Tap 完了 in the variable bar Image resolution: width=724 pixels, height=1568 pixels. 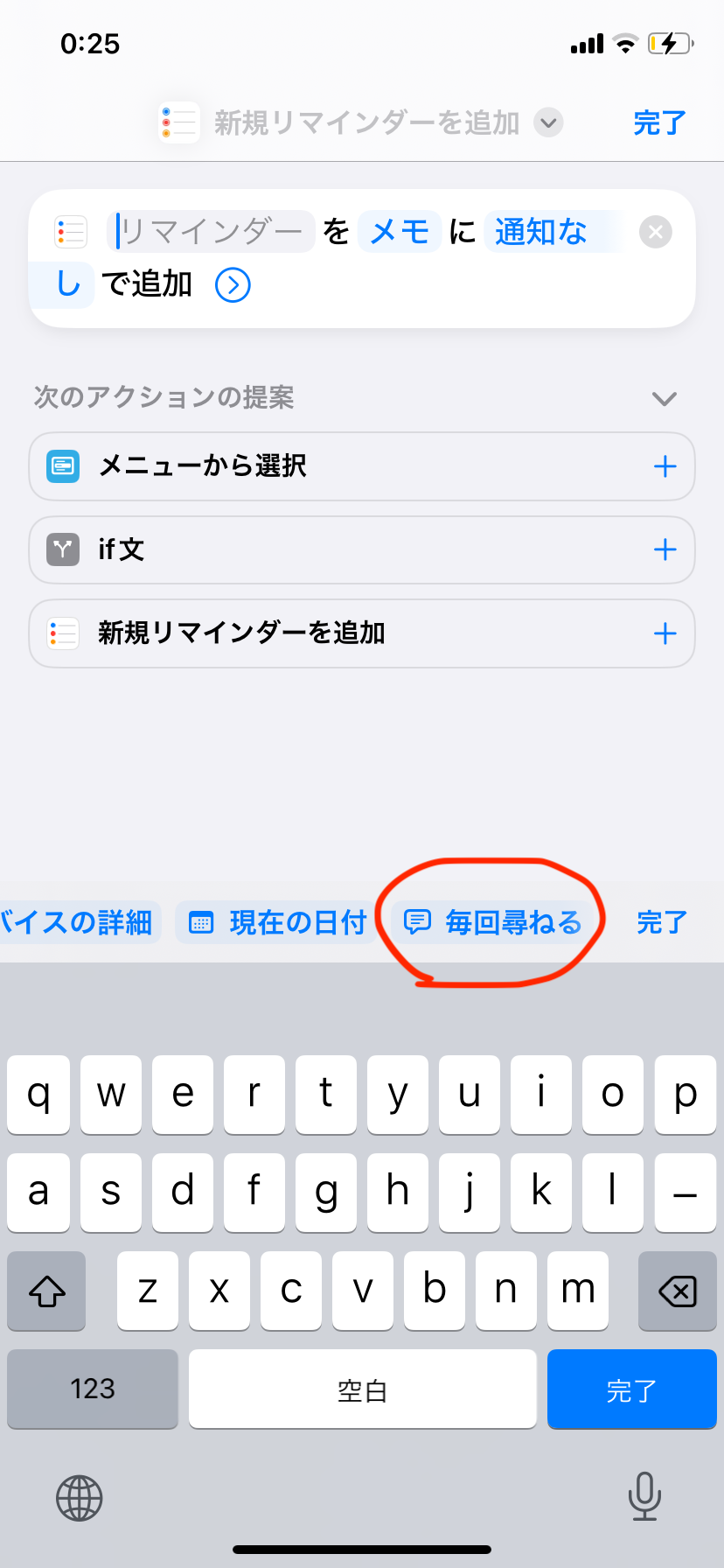click(x=661, y=922)
